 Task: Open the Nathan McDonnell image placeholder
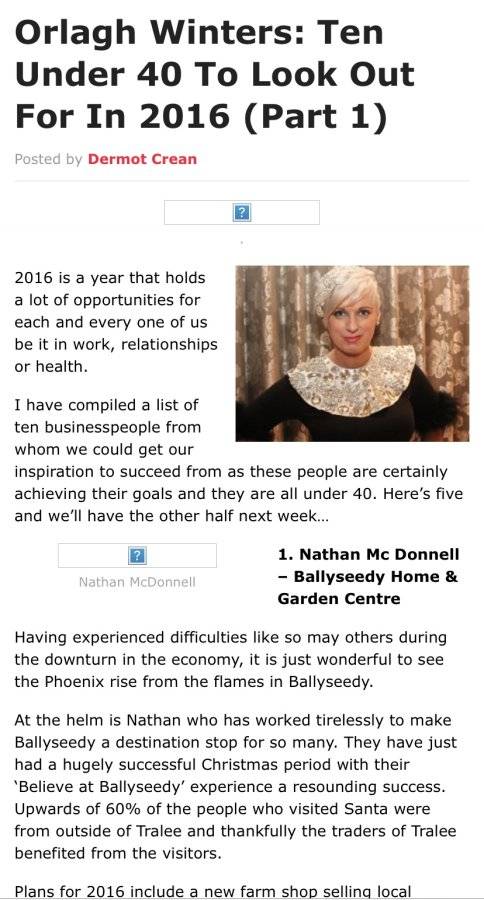pyautogui.click(x=137, y=556)
